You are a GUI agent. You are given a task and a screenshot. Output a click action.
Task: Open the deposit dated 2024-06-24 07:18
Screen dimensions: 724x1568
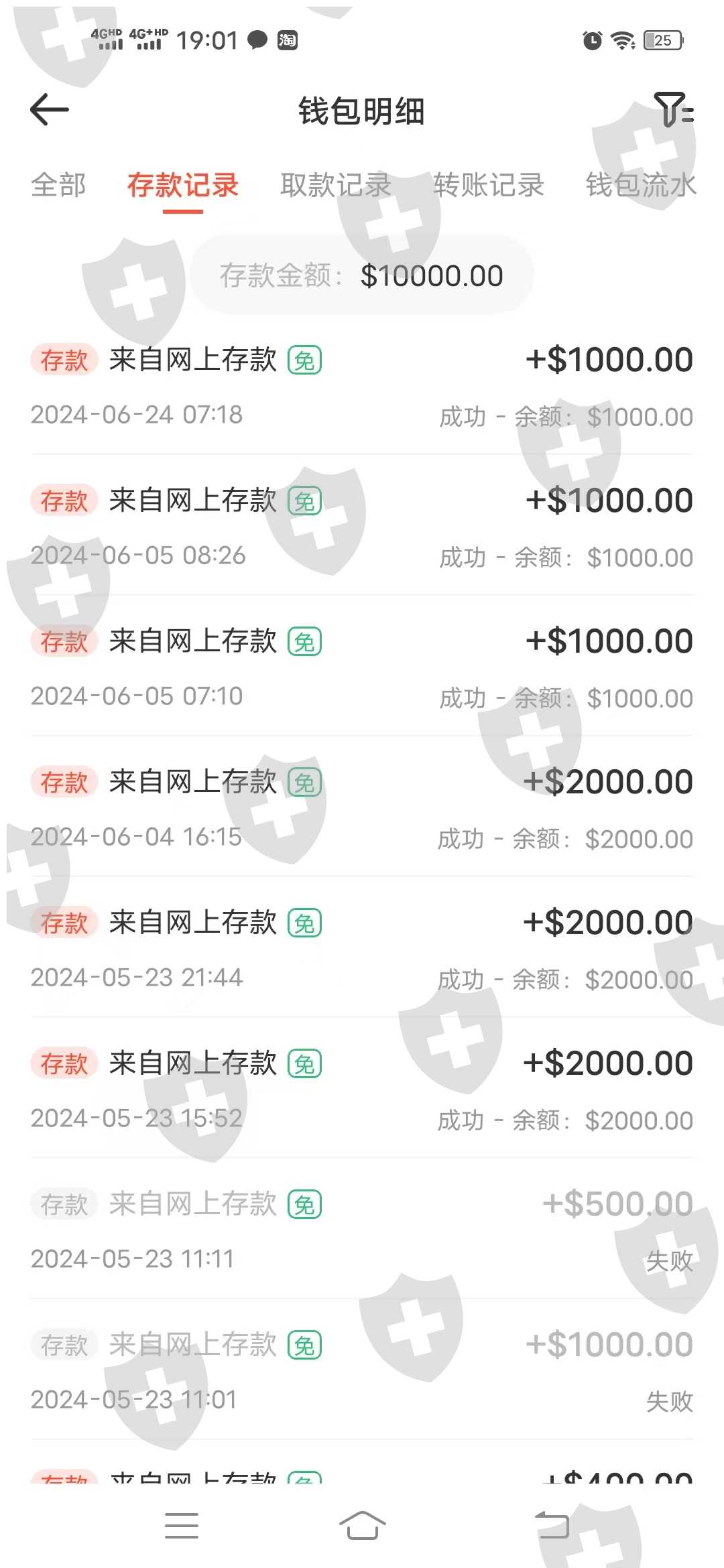[x=362, y=387]
